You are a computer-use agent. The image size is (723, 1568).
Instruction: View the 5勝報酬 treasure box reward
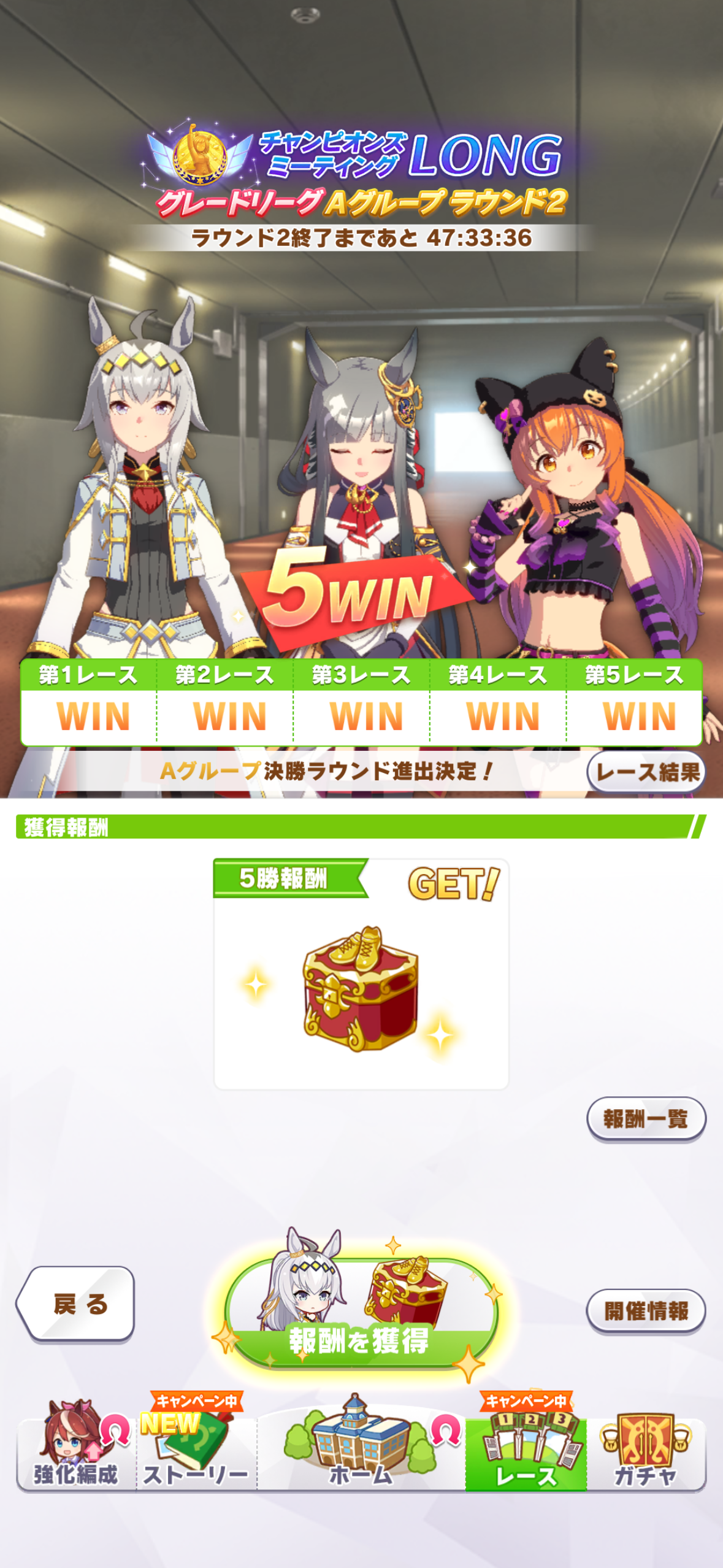tap(361, 988)
